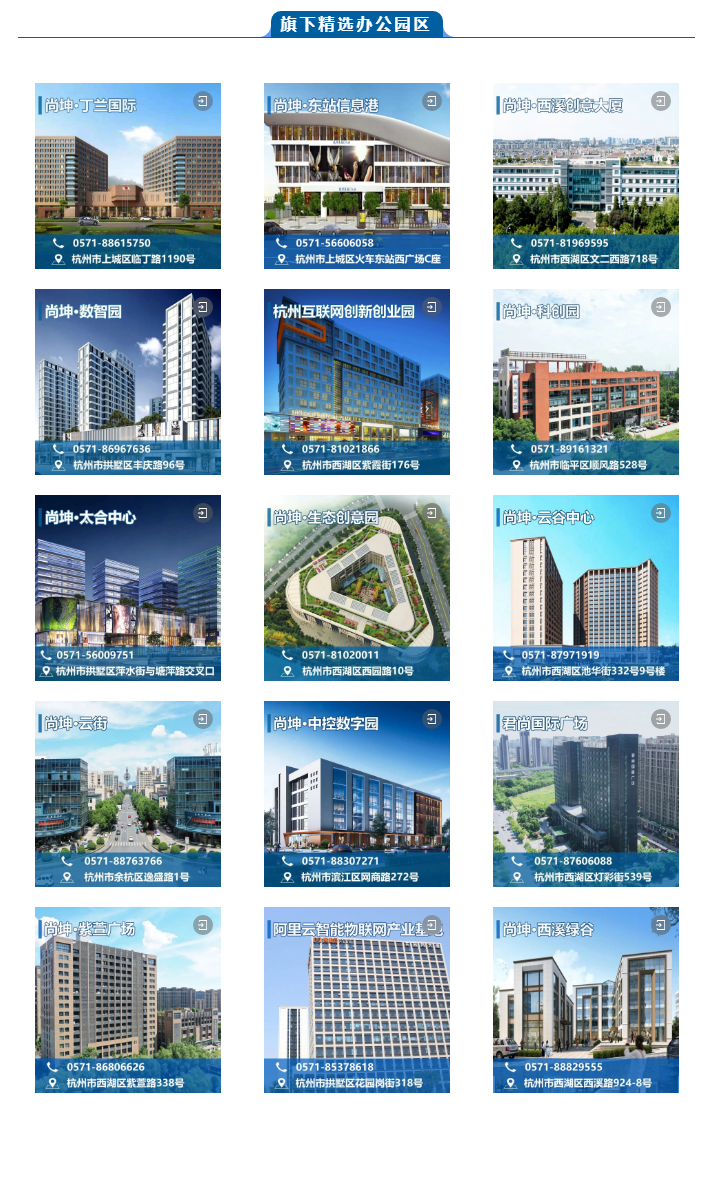View the 尚坤·紫萱广场 card
The image size is (715, 1181).
[128, 1000]
